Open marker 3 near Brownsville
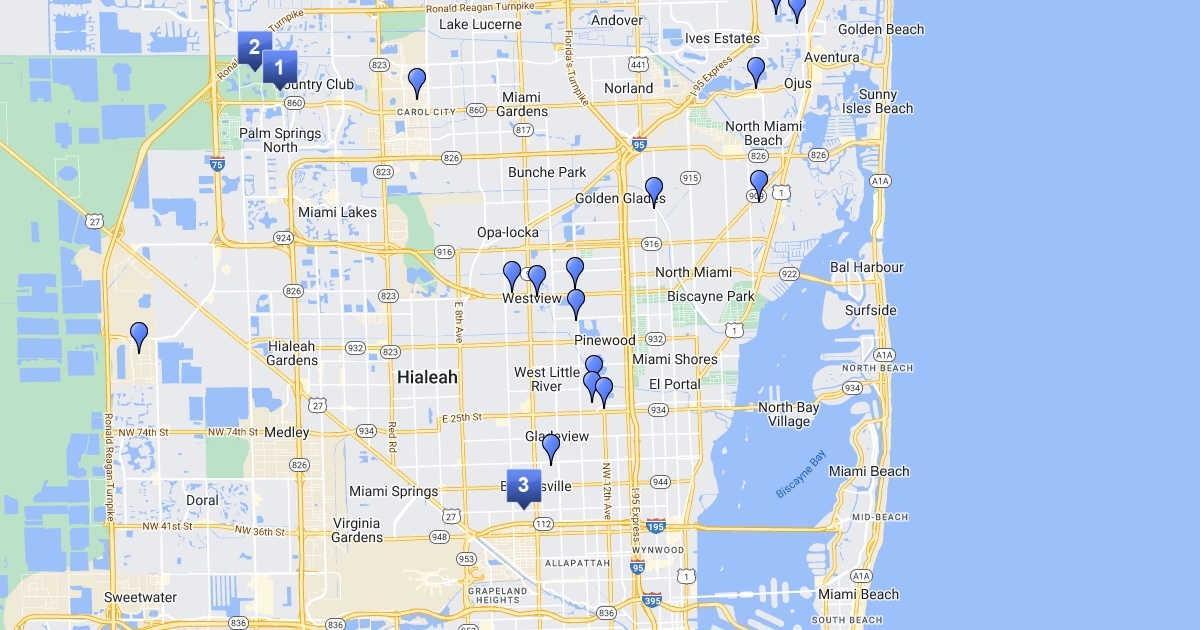The image size is (1200, 630). click(523, 487)
